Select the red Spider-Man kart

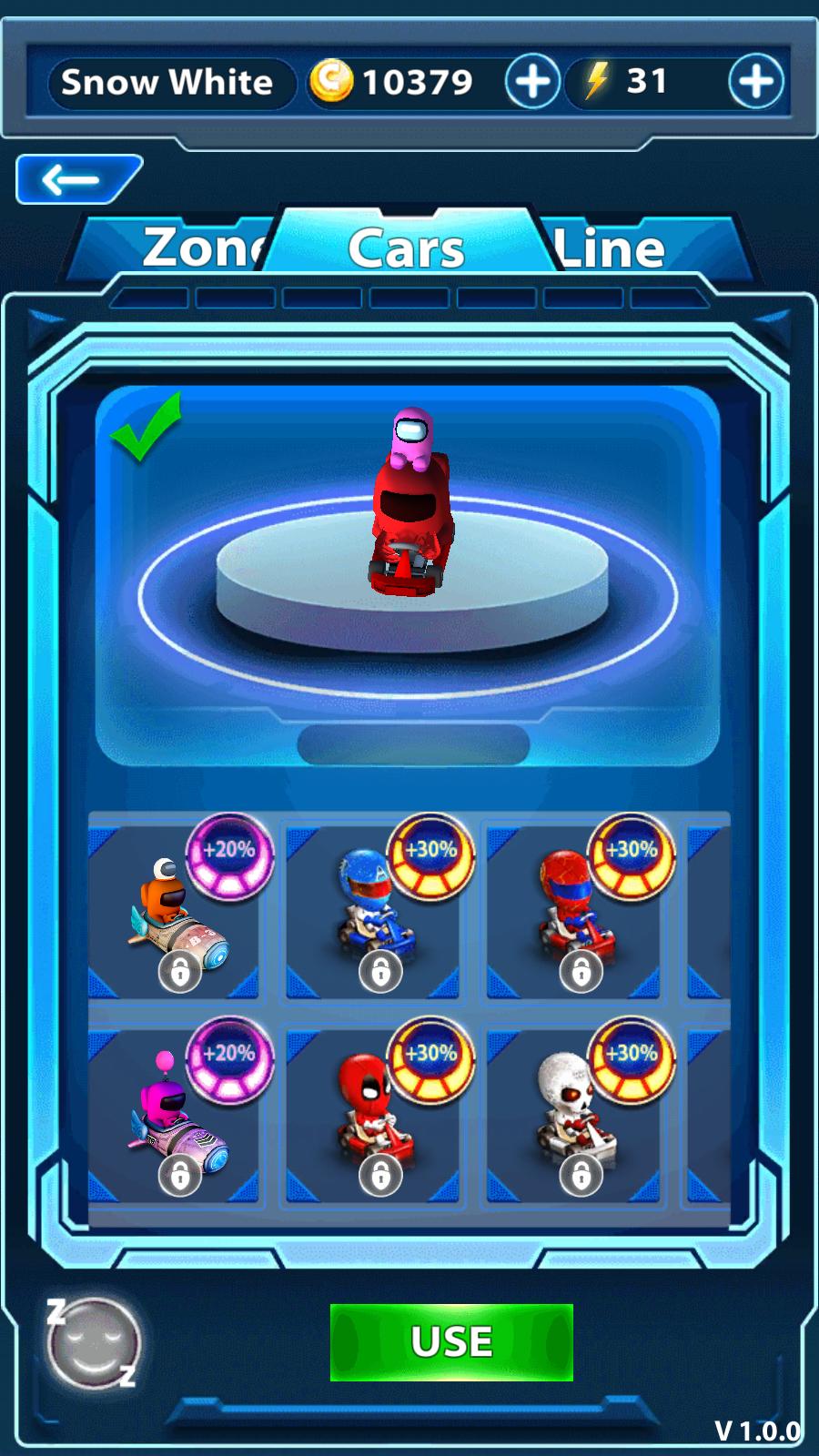click(573, 912)
